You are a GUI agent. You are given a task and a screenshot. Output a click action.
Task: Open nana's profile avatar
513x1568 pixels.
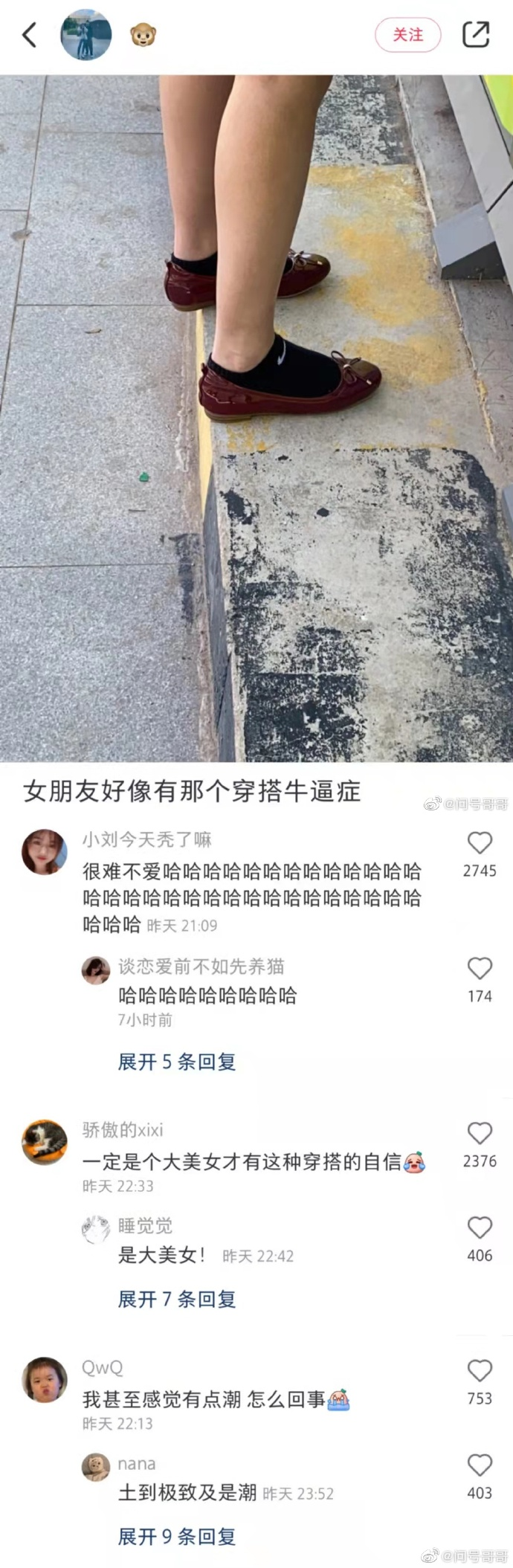pos(95,1467)
